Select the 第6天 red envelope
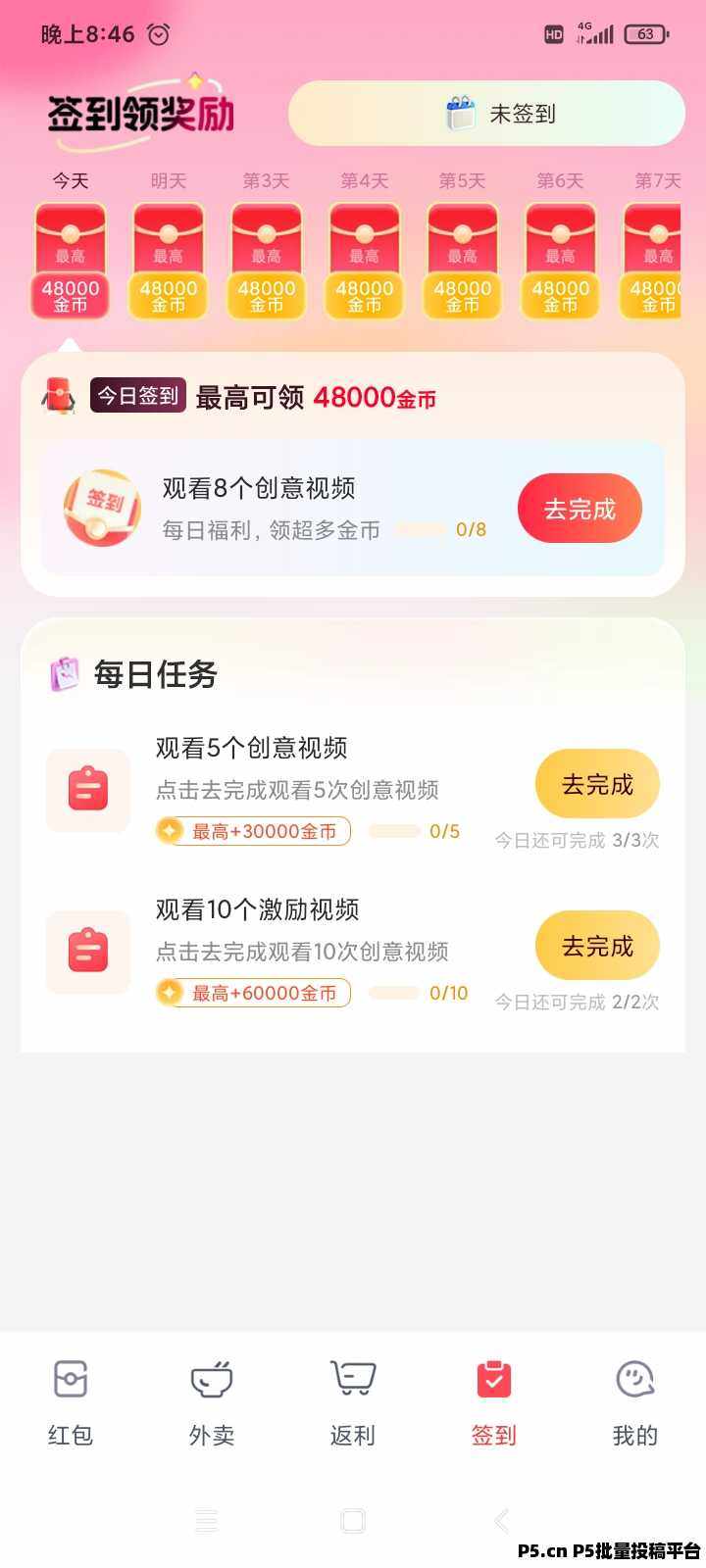Screen dimensions: 706x1568 (561, 261)
